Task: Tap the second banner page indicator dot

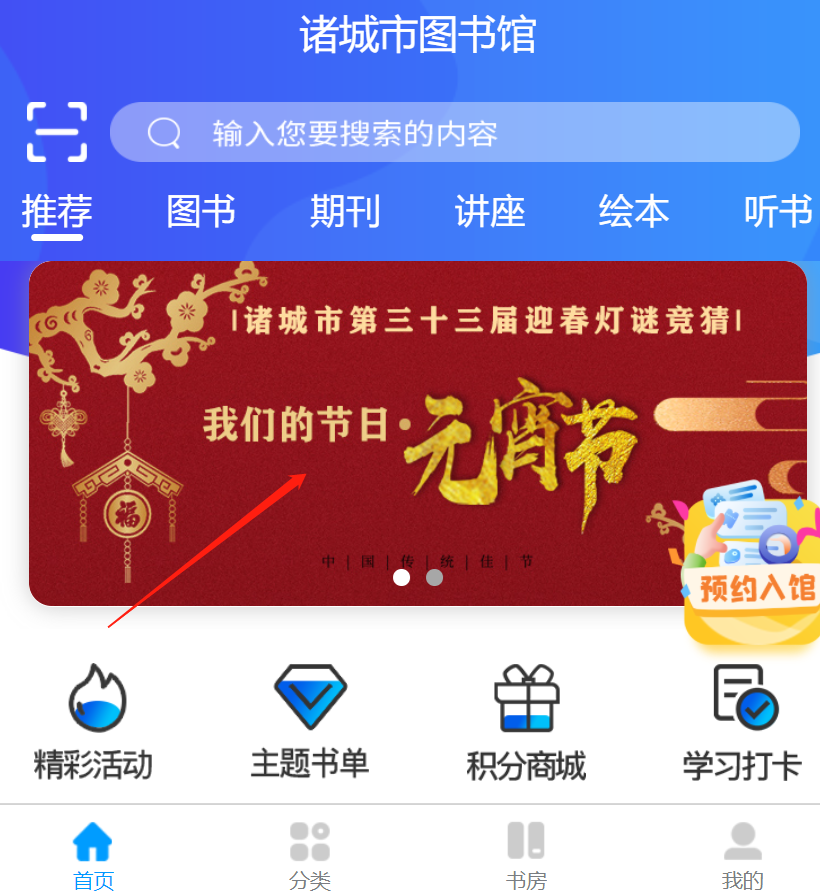Action: click(434, 577)
